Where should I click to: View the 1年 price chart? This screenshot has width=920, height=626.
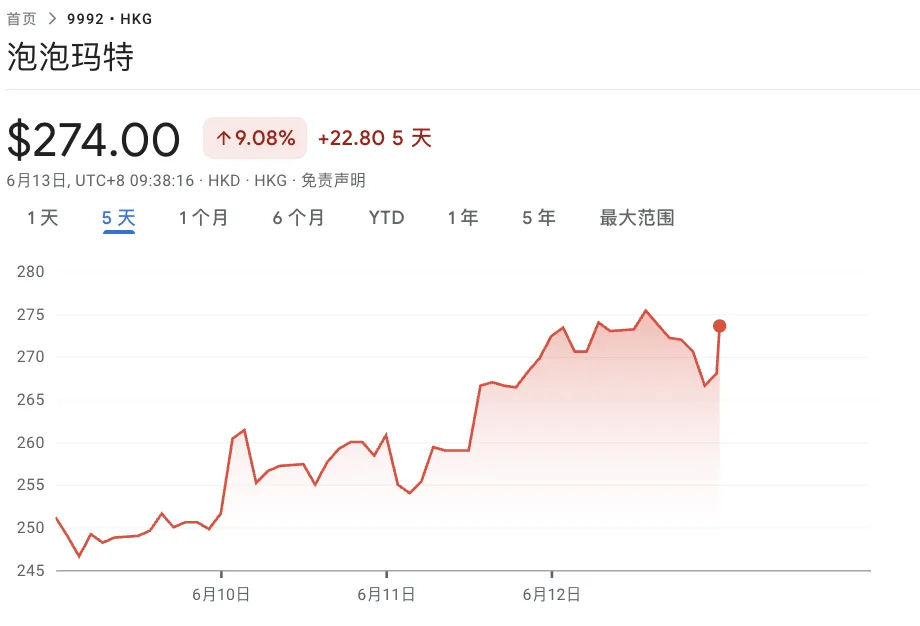463,217
